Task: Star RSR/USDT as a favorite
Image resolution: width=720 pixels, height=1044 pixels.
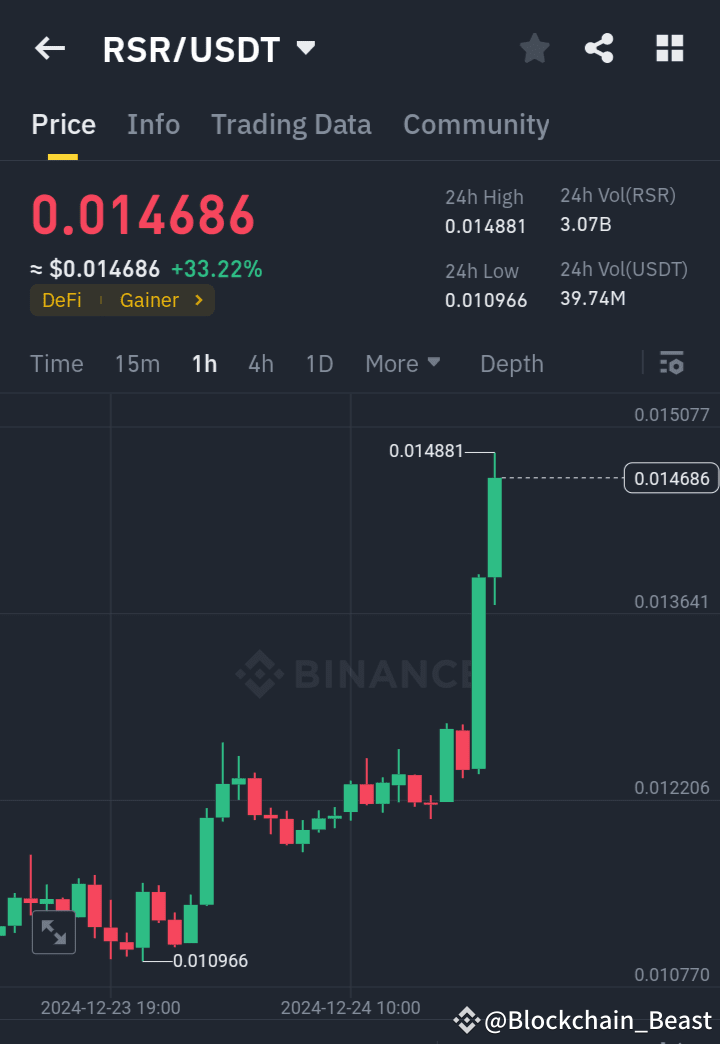Action: 534,47
